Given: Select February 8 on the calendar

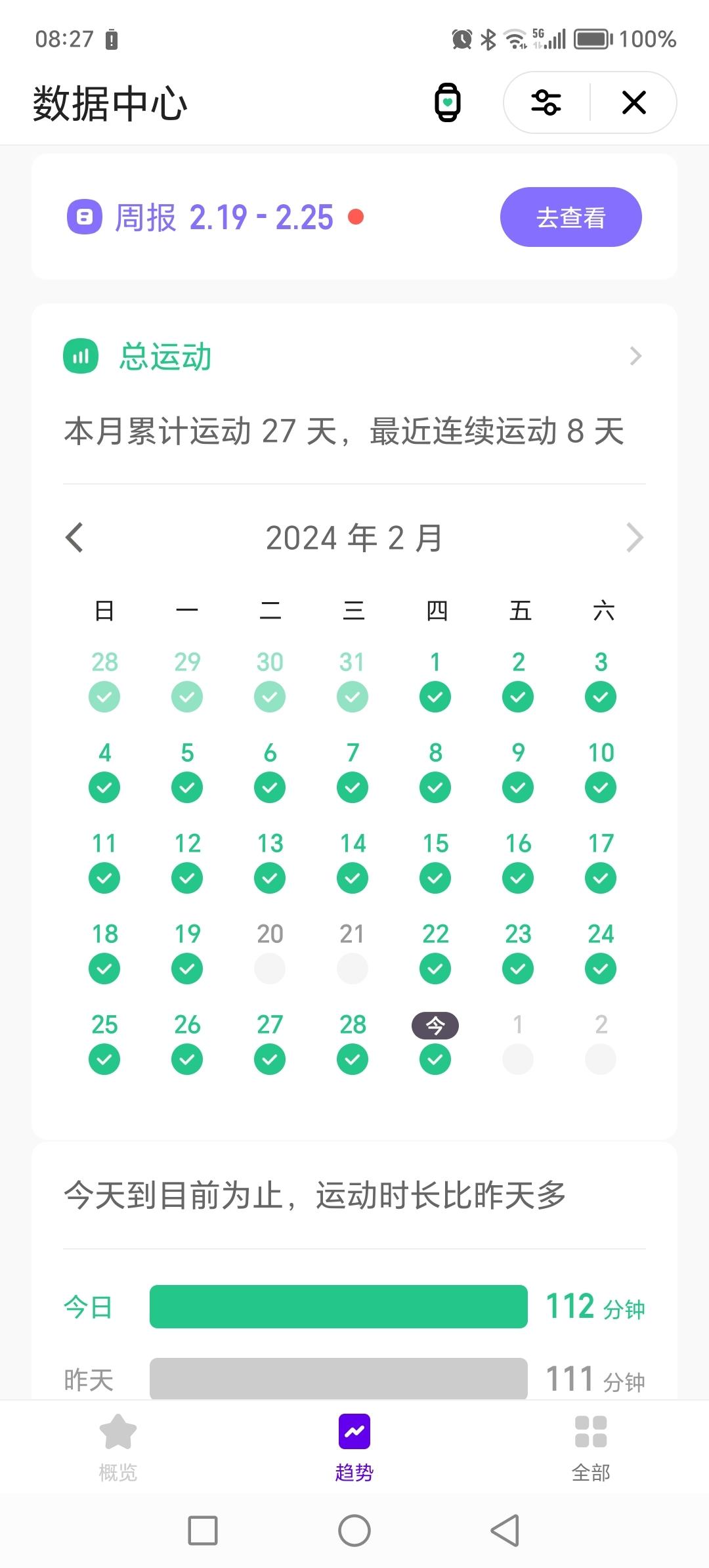Looking at the screenshot, I should pos(435,770).
